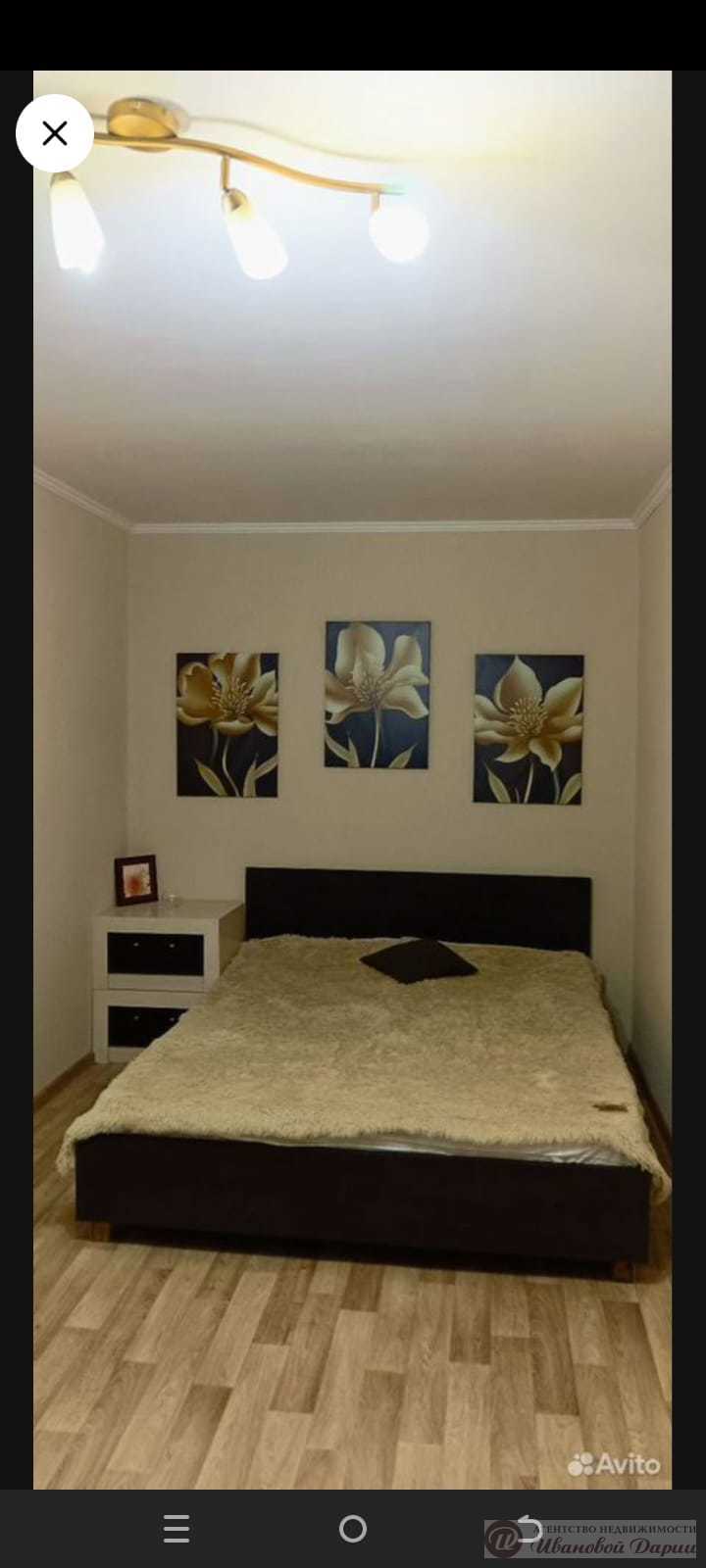Go back with the system back arrow

tap(529, 1529)
